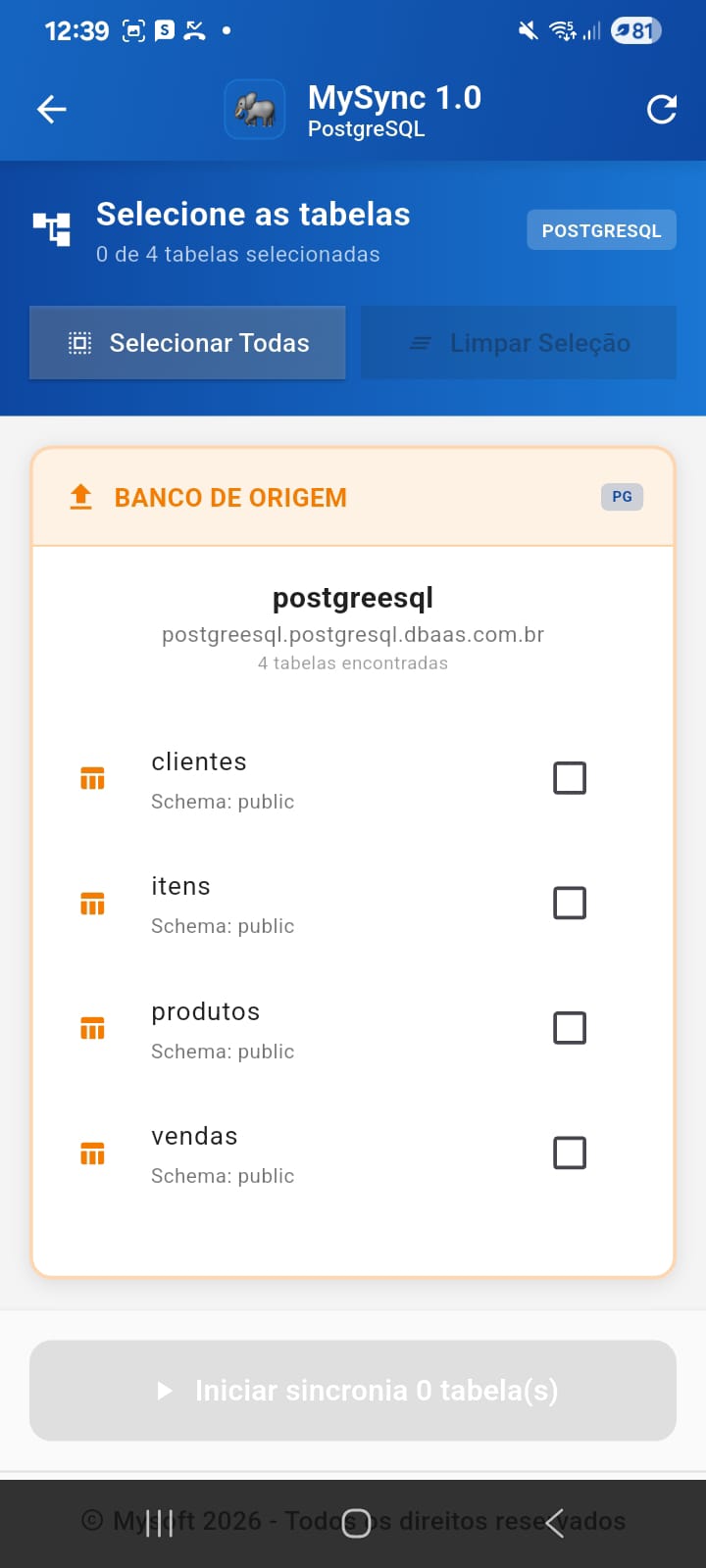Tap the refresh icon in the top bar
The height and width of the screenshot is (1568, 706).
[662, 109]
